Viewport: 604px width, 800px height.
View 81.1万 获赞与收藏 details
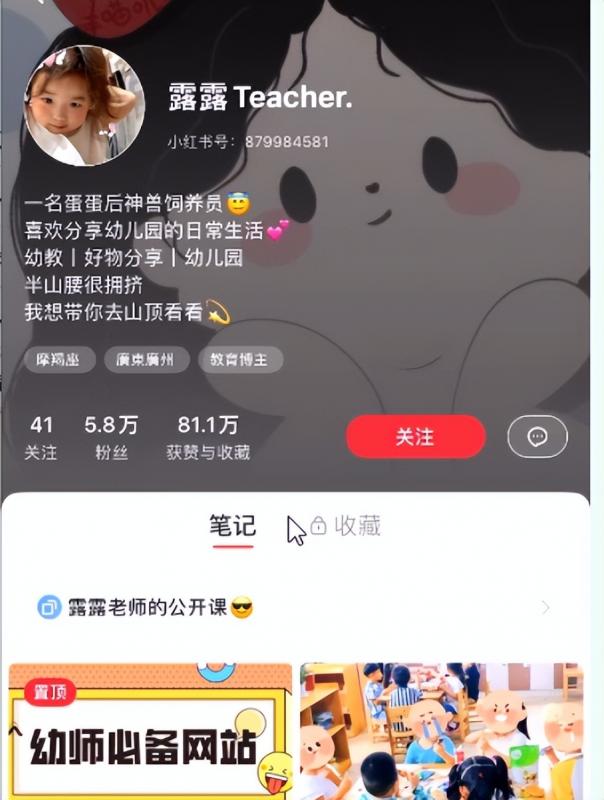click(x=208, y=438)
